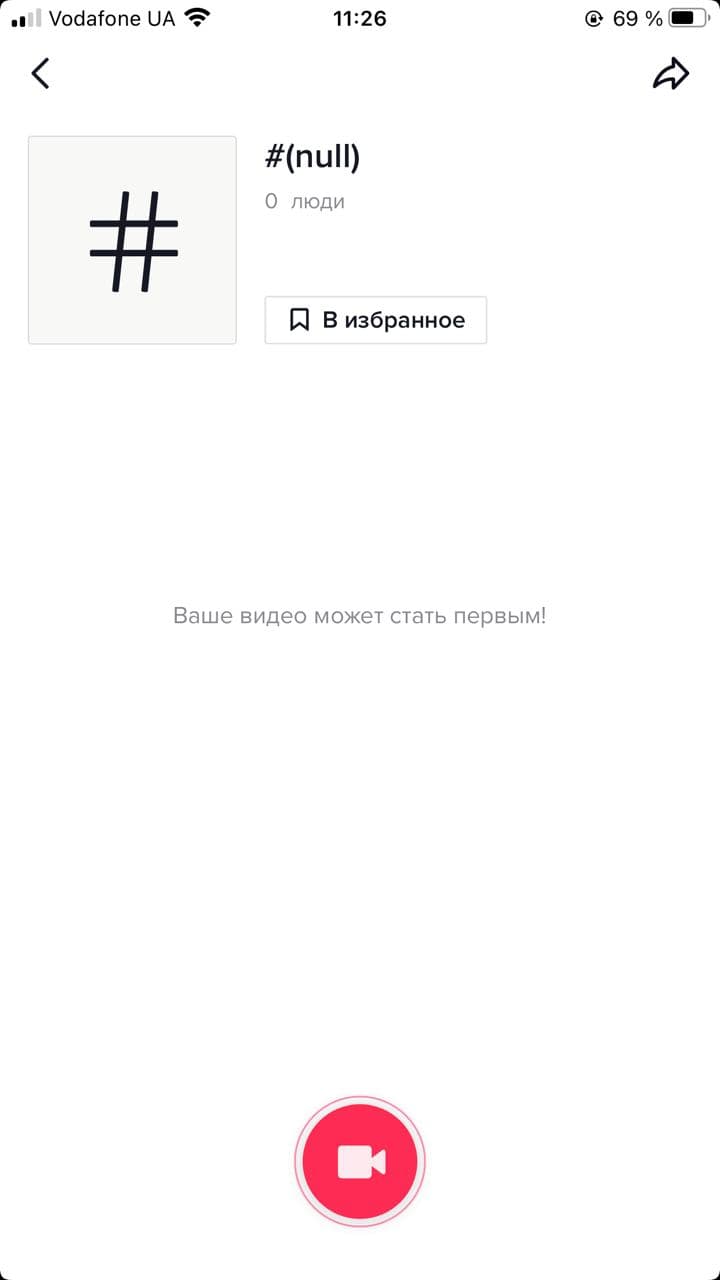
Task: Tap the Ваше видео может стать первым text
Action: tap(359, 615)
